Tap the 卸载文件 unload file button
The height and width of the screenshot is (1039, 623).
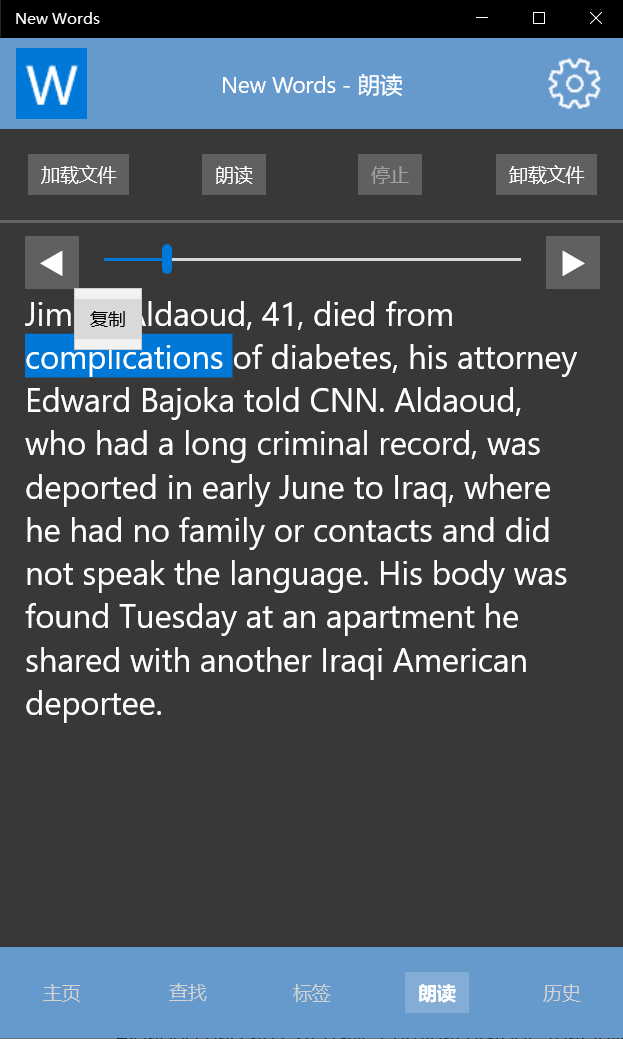tap(546, 175)
